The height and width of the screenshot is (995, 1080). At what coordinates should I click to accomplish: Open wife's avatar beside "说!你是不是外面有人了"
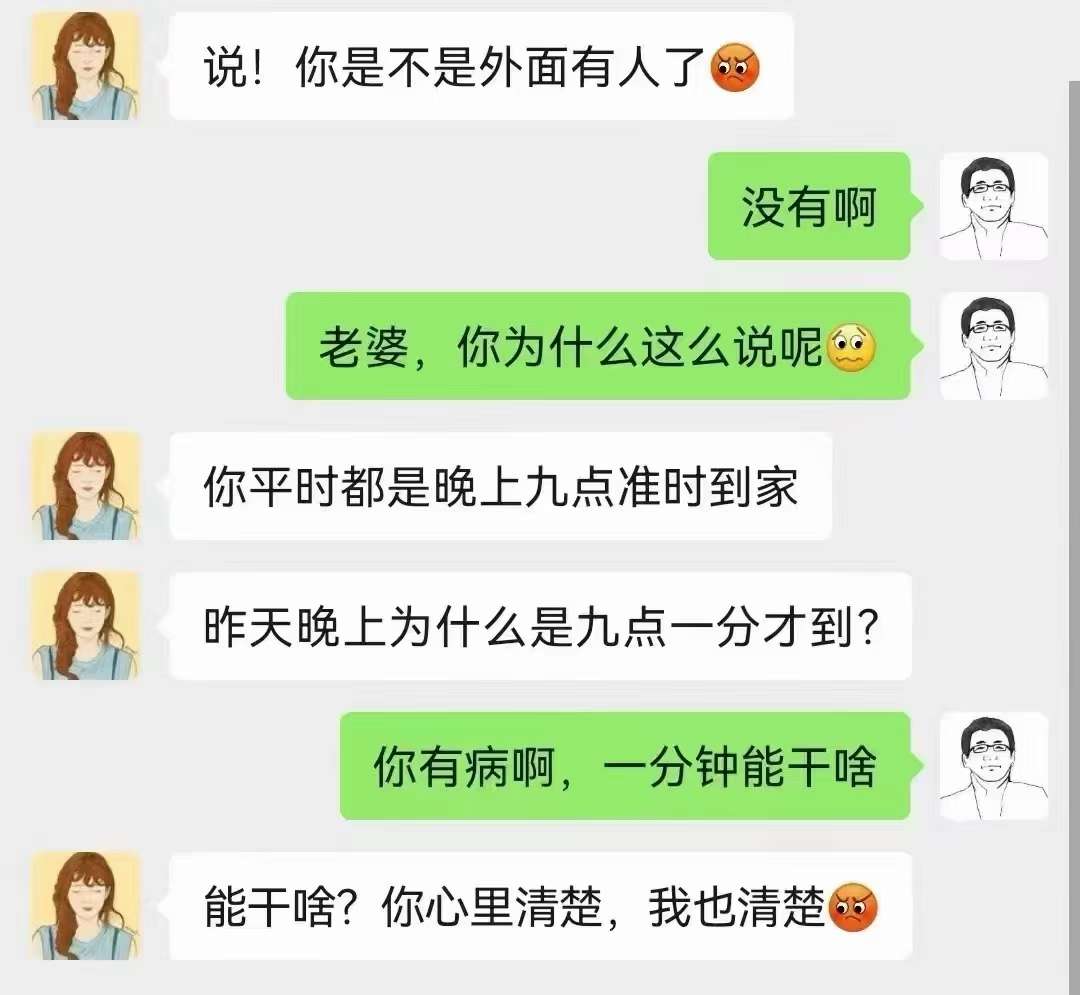(x=85, y=66)
